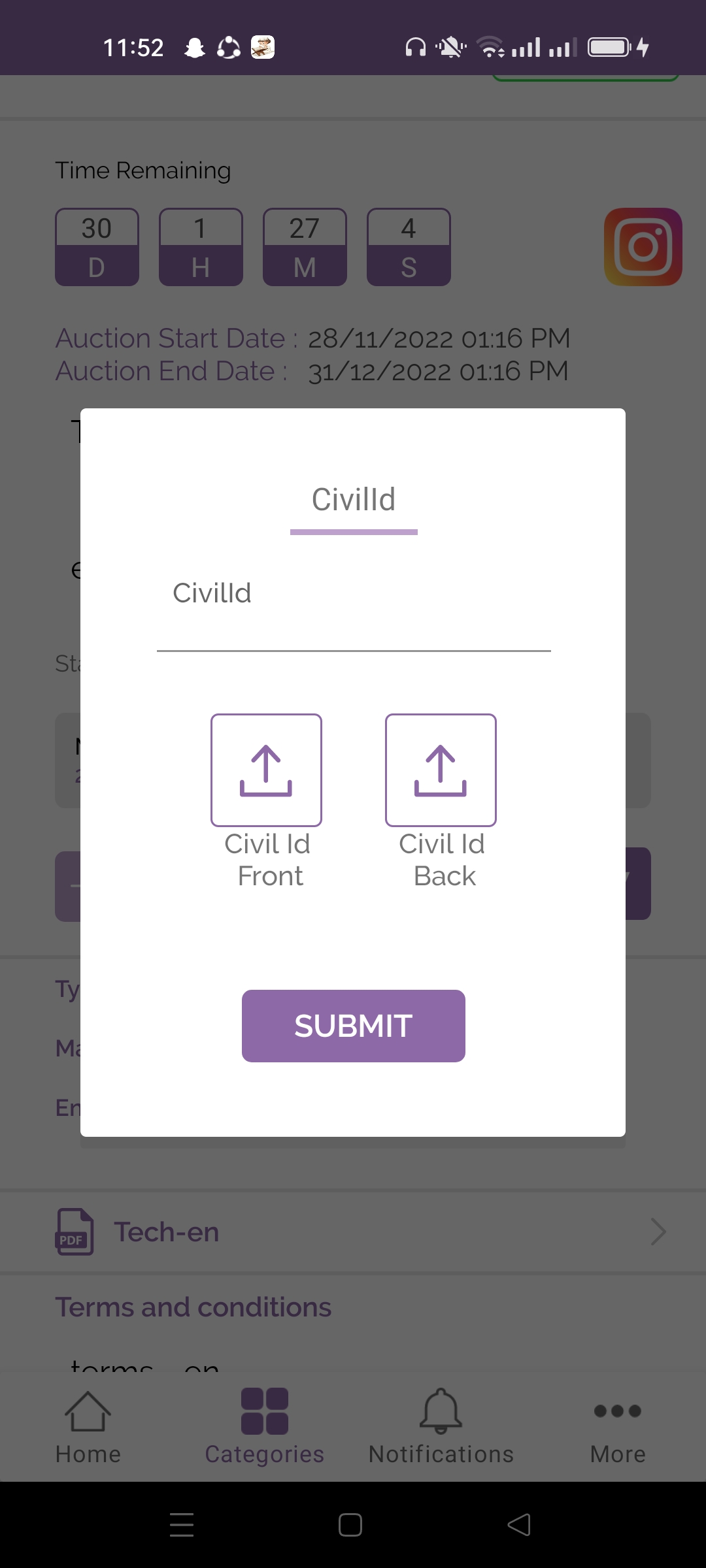This screenshot has width=706, height=1568.
Task: Tap the system back button
Action: [x=519, y=1525]
